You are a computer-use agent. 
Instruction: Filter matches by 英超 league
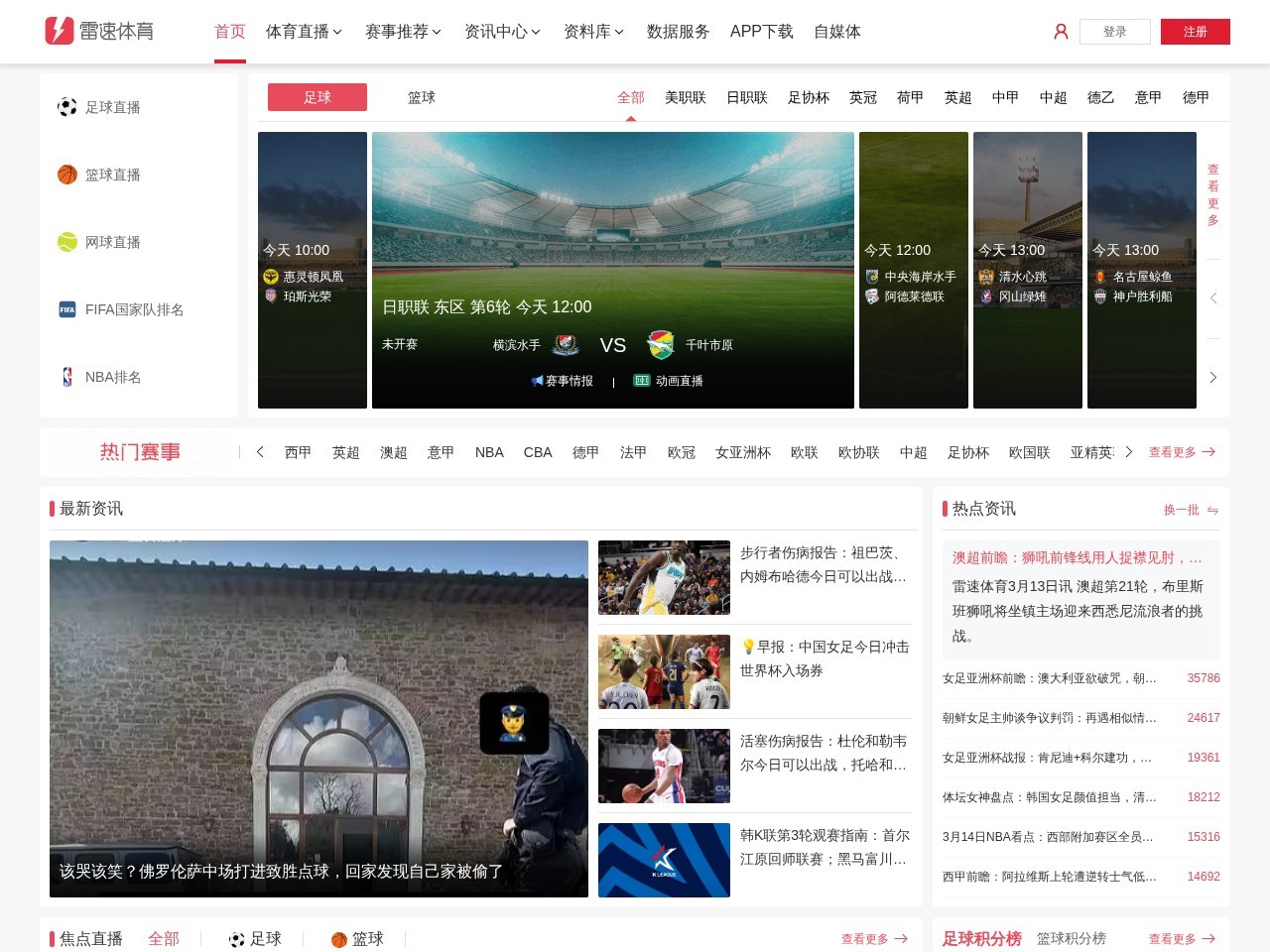(x=957, y=97)
